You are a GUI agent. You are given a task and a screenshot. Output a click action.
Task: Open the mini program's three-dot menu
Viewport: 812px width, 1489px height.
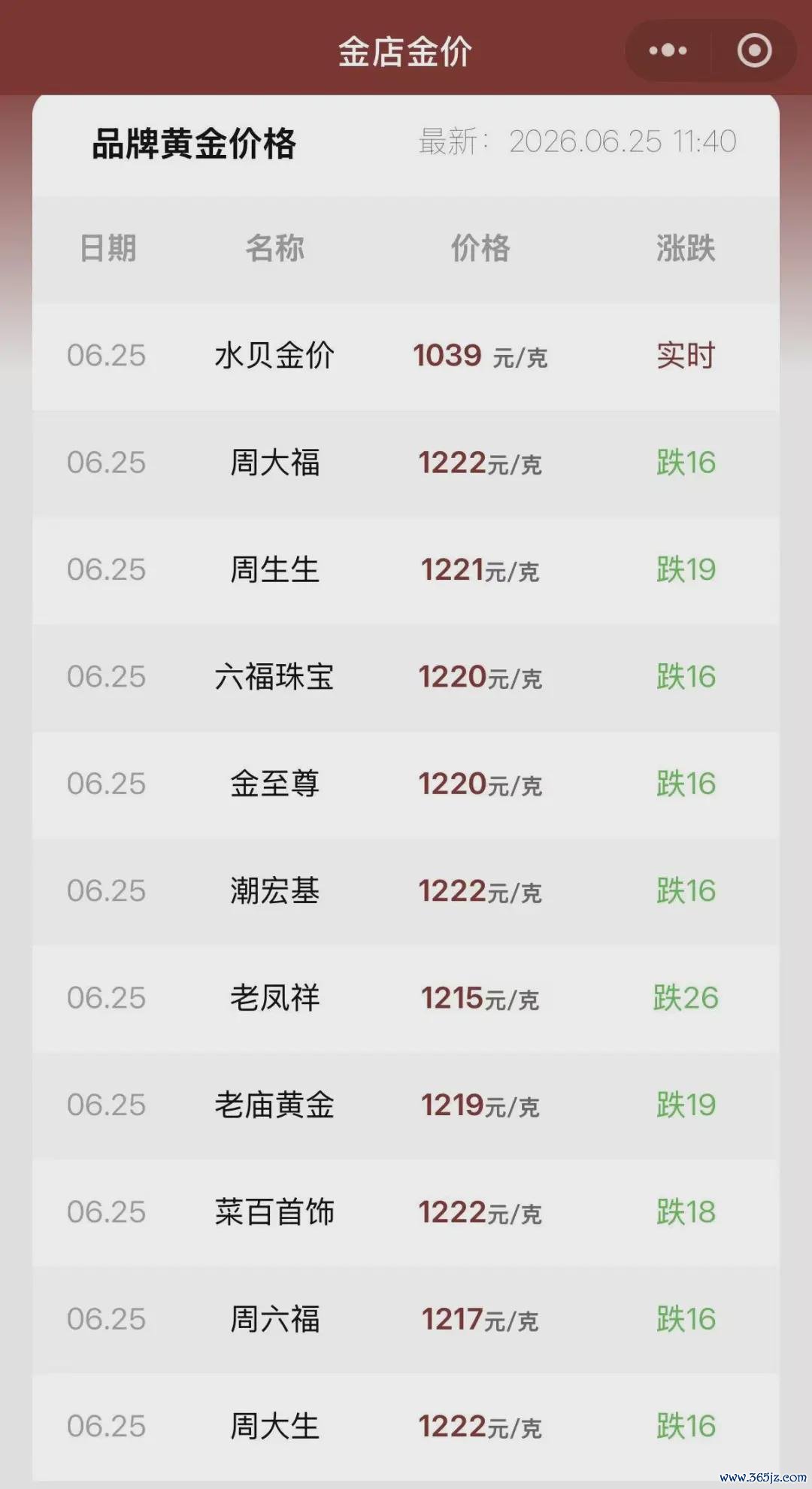tap(668, 51)
